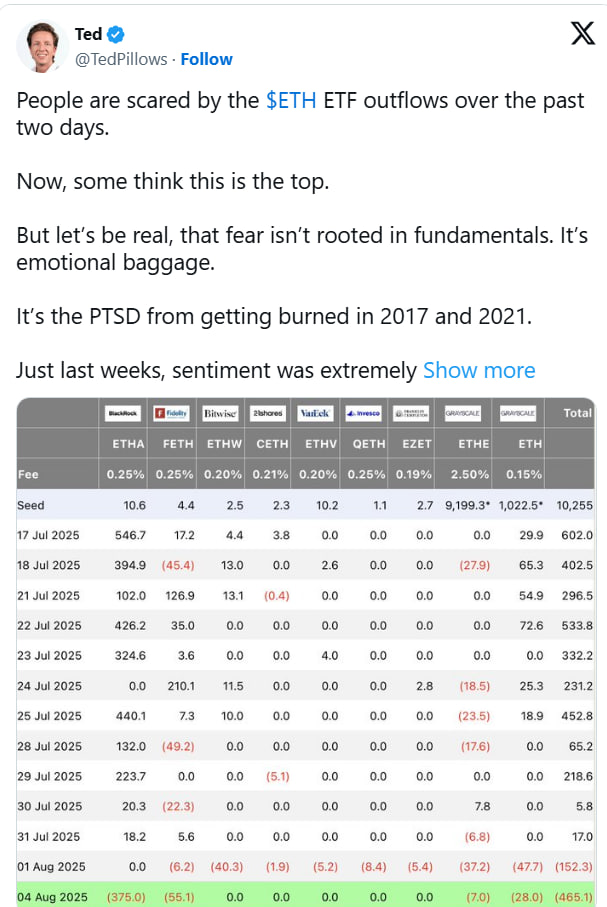Open the $ETH cashtag link
Viewport: 607px width, 907px height.
[x=293, y=102]
